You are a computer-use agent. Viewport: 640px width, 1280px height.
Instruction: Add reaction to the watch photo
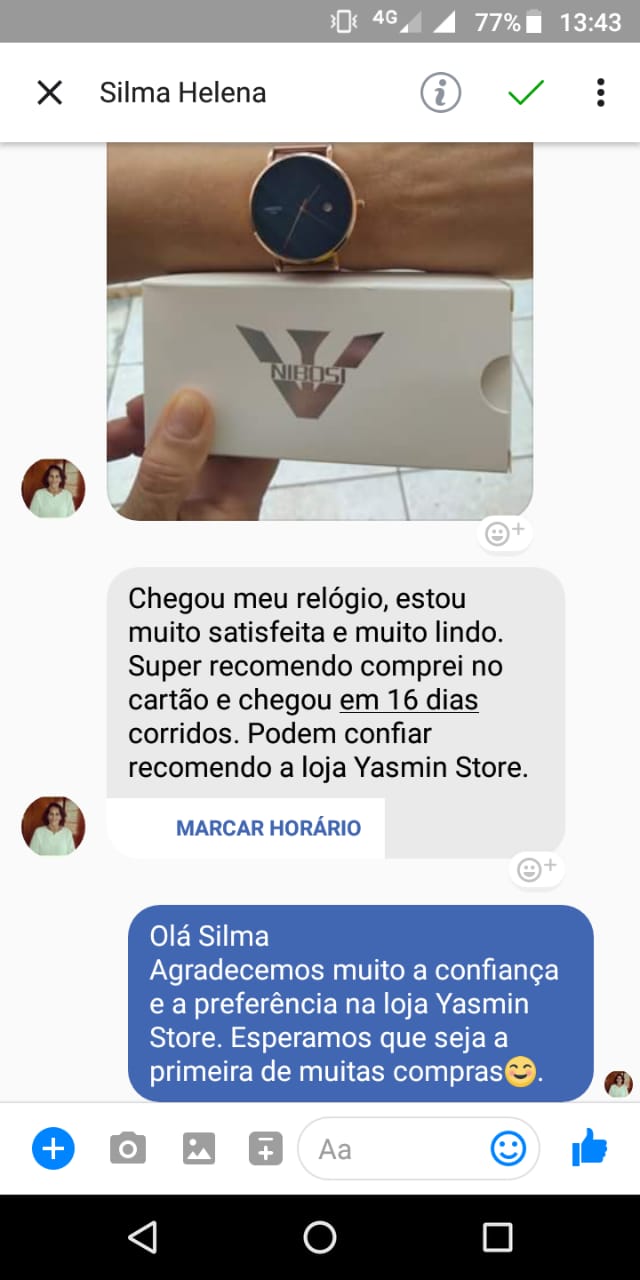(504, 534)
